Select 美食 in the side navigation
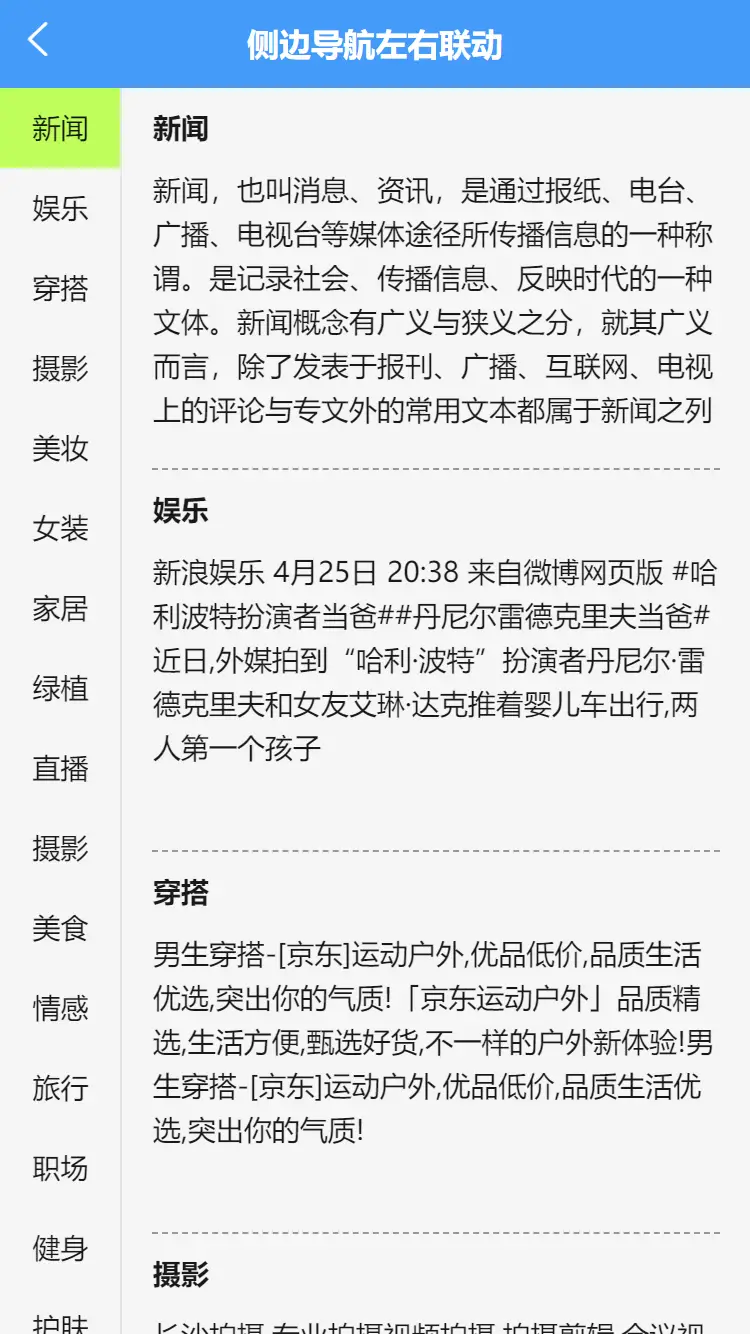 point(60,928)
